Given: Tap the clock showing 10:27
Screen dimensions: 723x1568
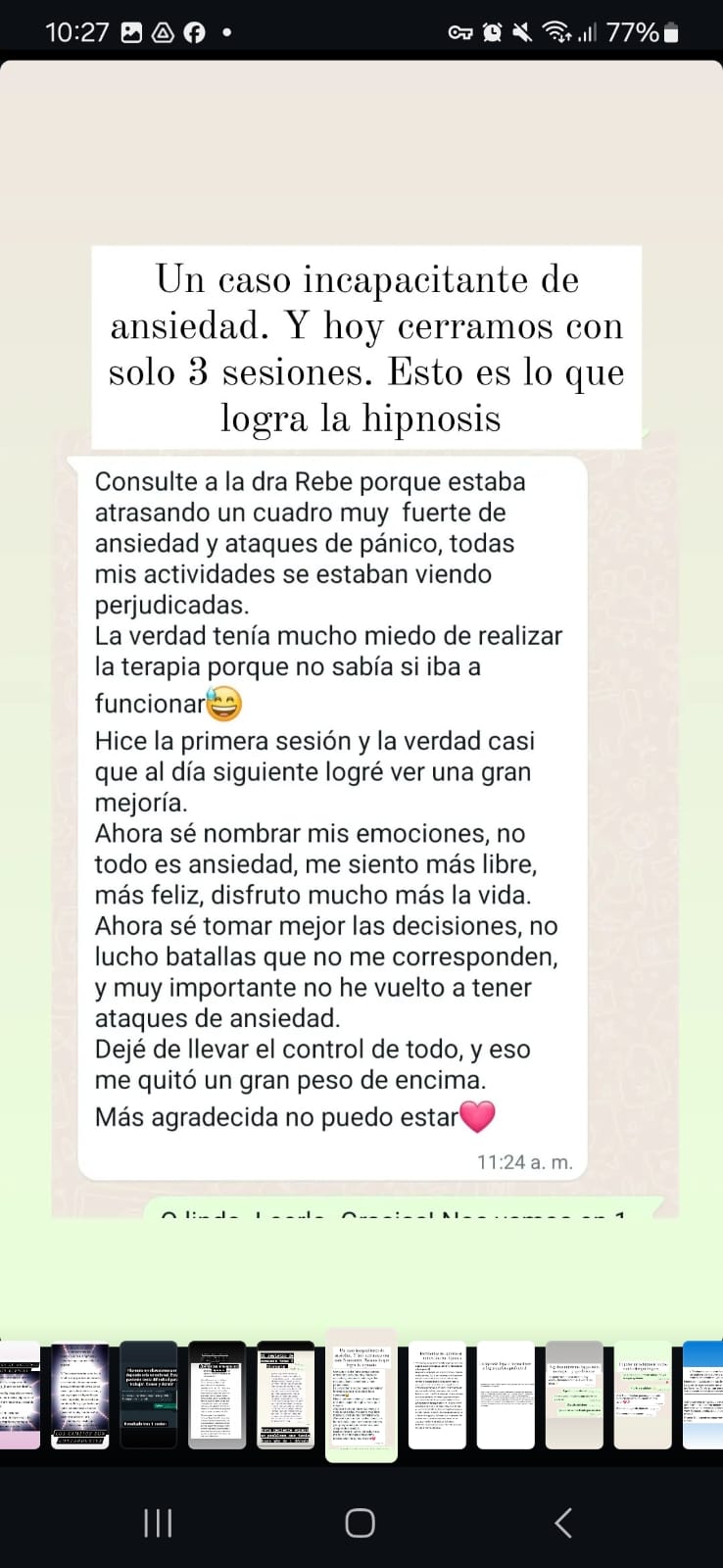Looking at the screenshot, I should point(78,31).
